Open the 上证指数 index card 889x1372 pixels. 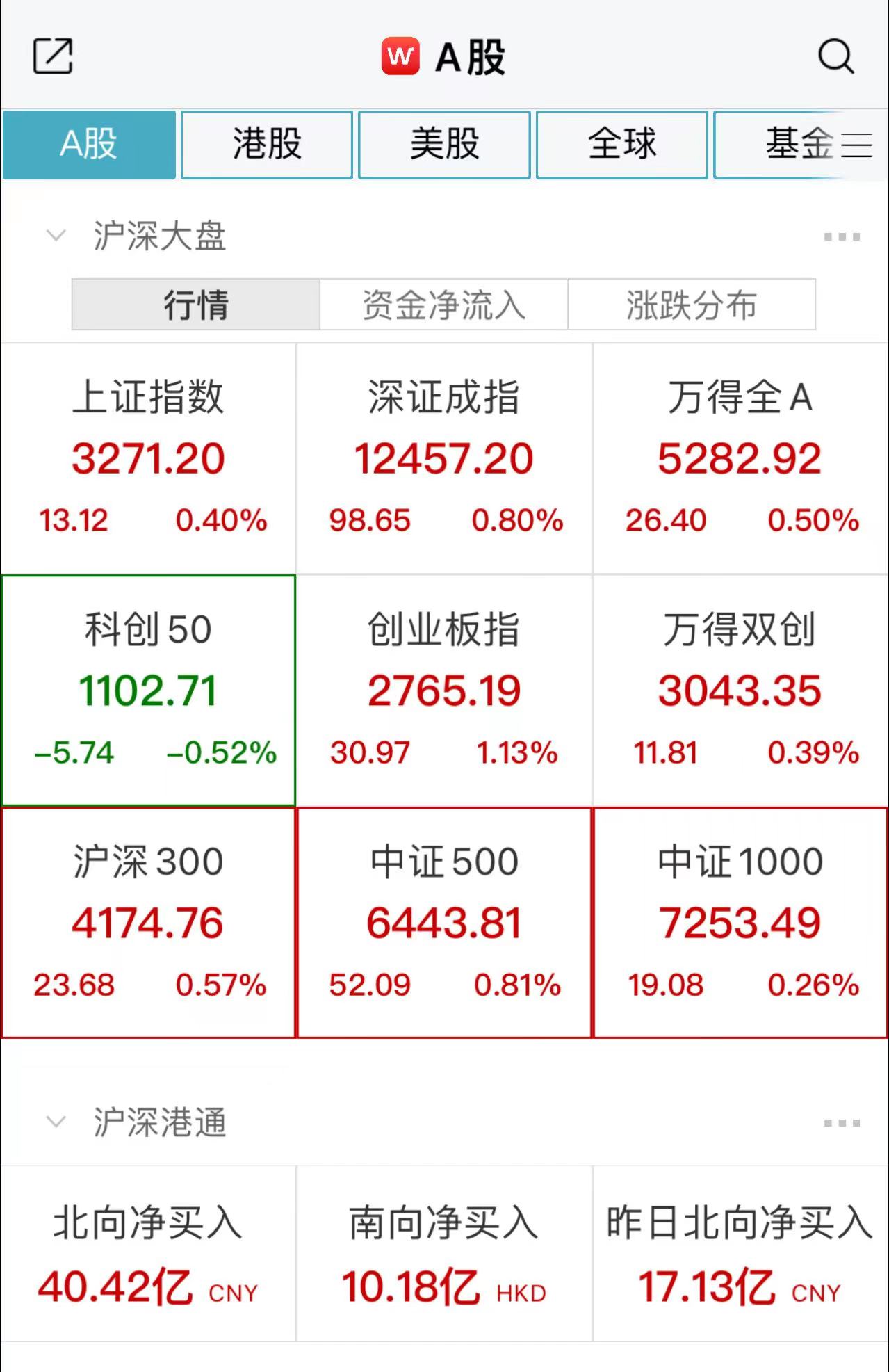tap(149, 458)
